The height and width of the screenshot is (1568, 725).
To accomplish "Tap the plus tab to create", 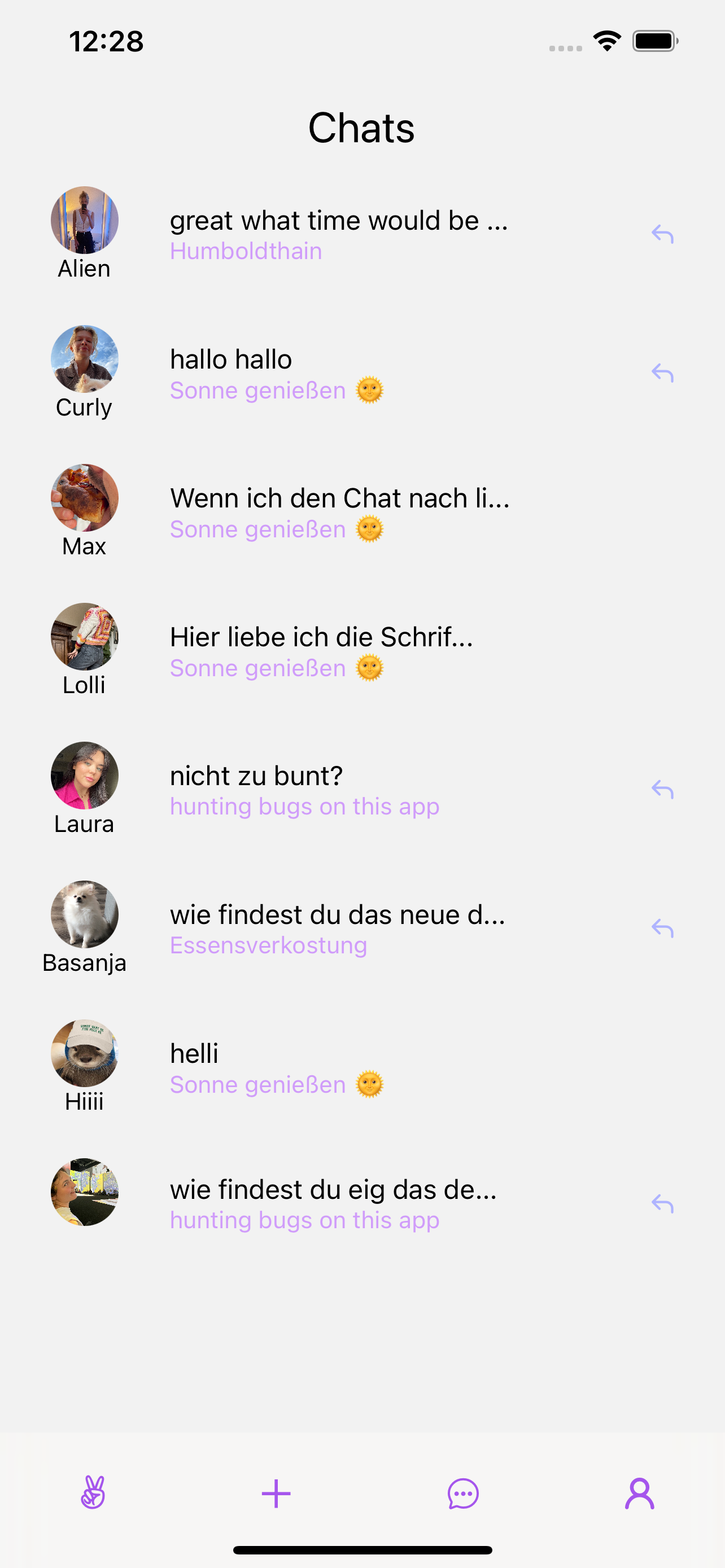I will pos(276,1493).
